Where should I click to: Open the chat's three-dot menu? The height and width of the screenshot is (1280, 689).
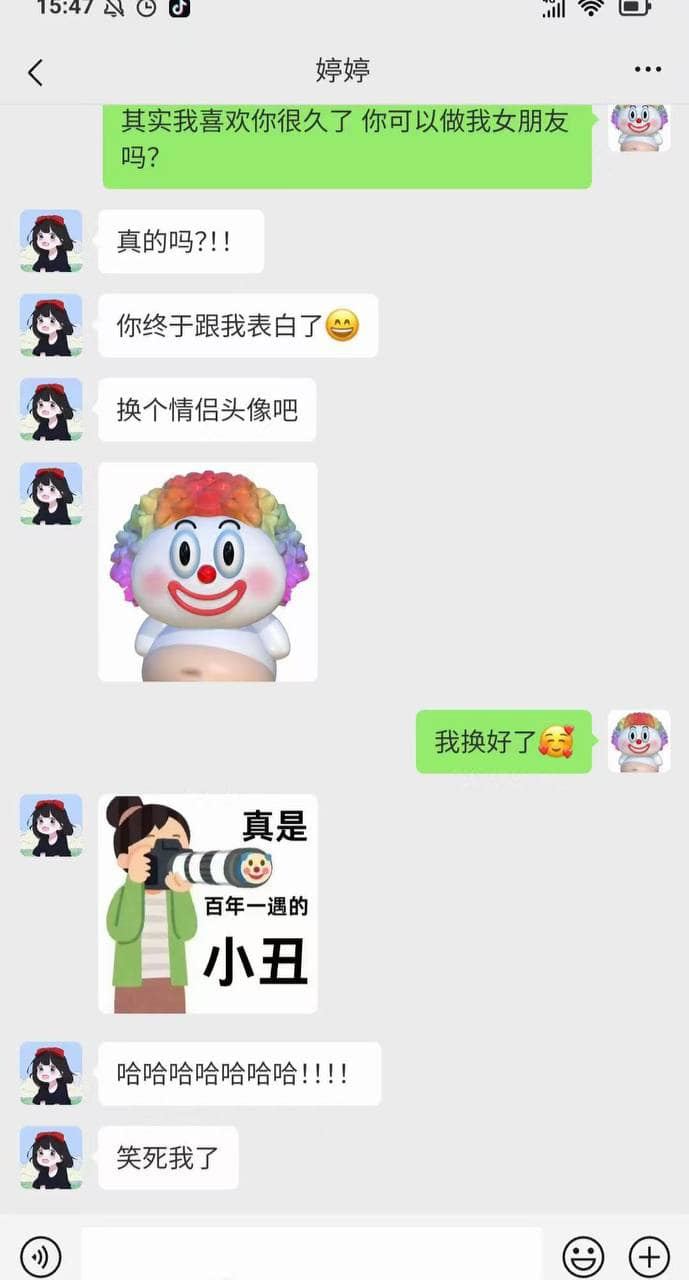click(648, 70)
